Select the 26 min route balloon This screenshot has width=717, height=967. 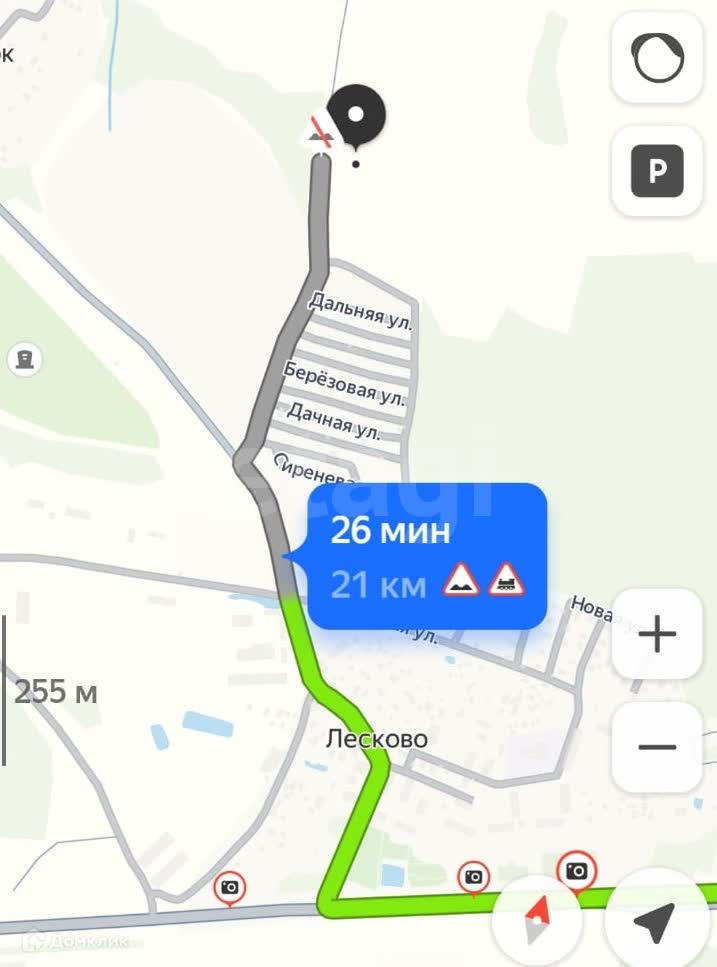pyautogui.click(x=427, y=556)
